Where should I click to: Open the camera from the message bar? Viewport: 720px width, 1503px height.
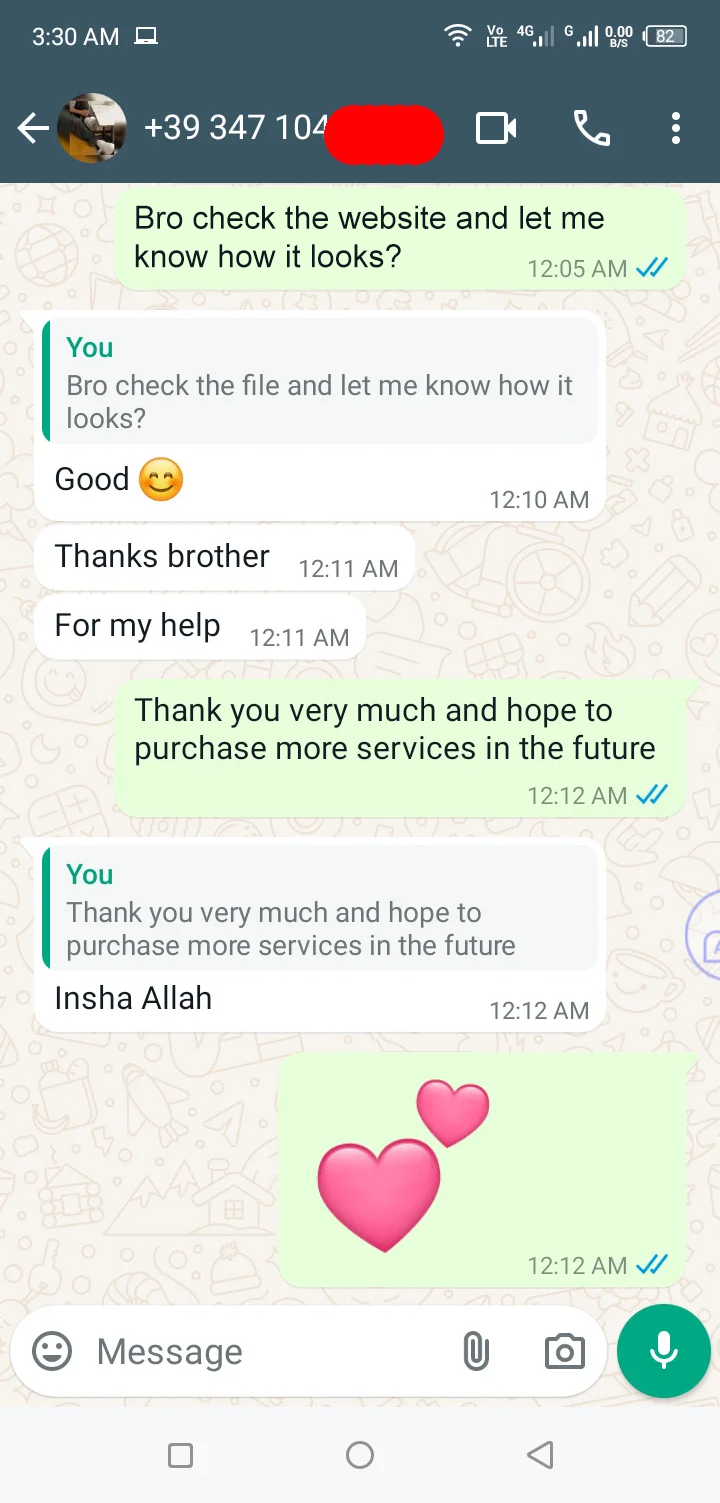(x=564, y=1352)
